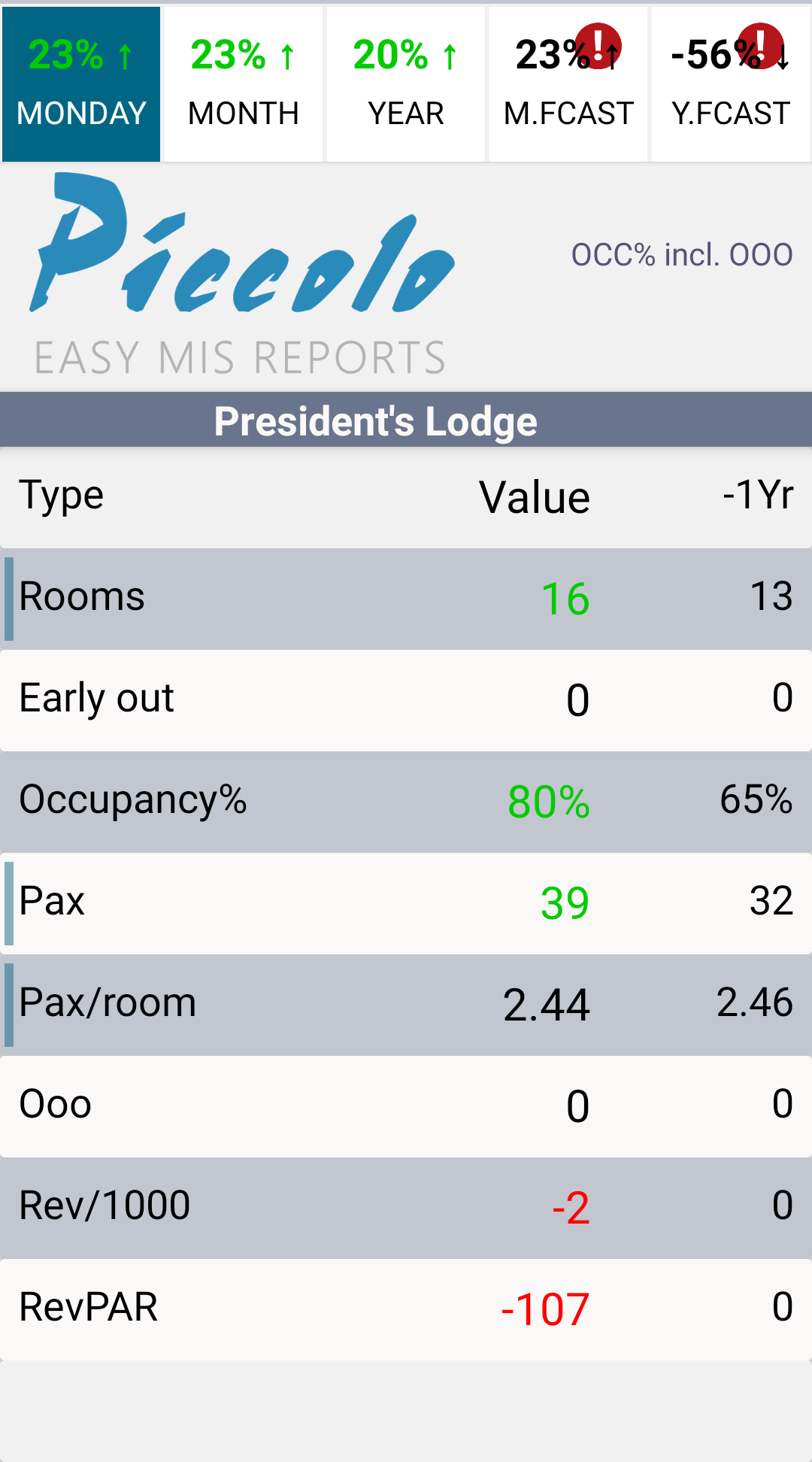
Task: Open the Pax row details
Action: 406,902
